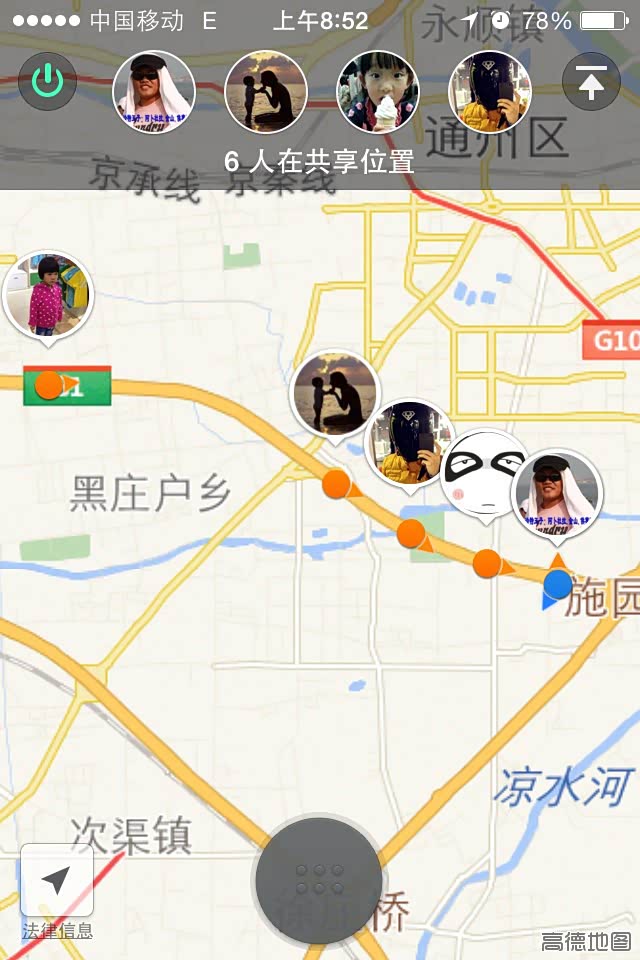The width and height of the screenshot is (640, 960).
Task: Tap the mirror selfie pin on the map
Action: click(410, 443)
